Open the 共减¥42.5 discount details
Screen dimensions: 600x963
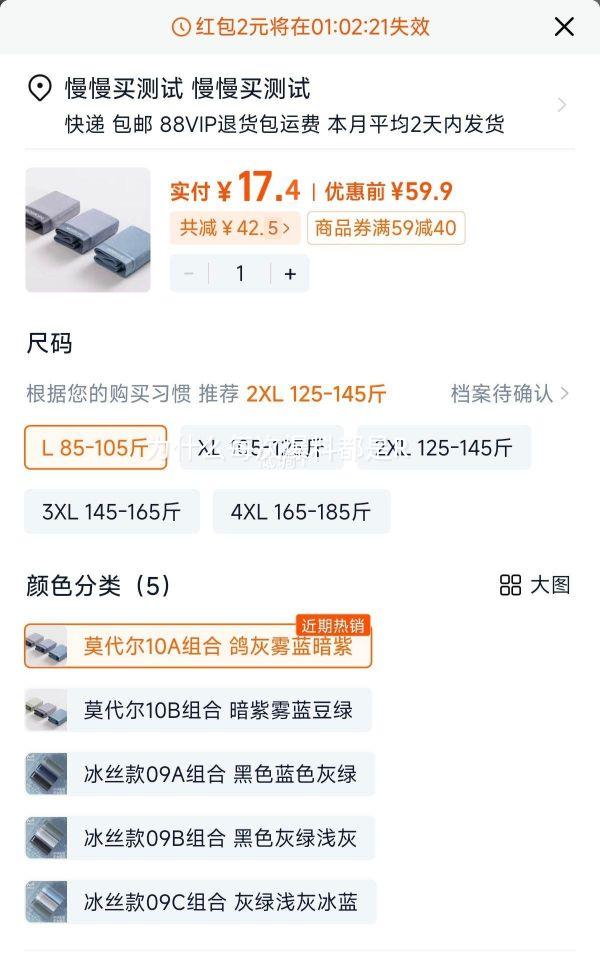tap(235, 228)
